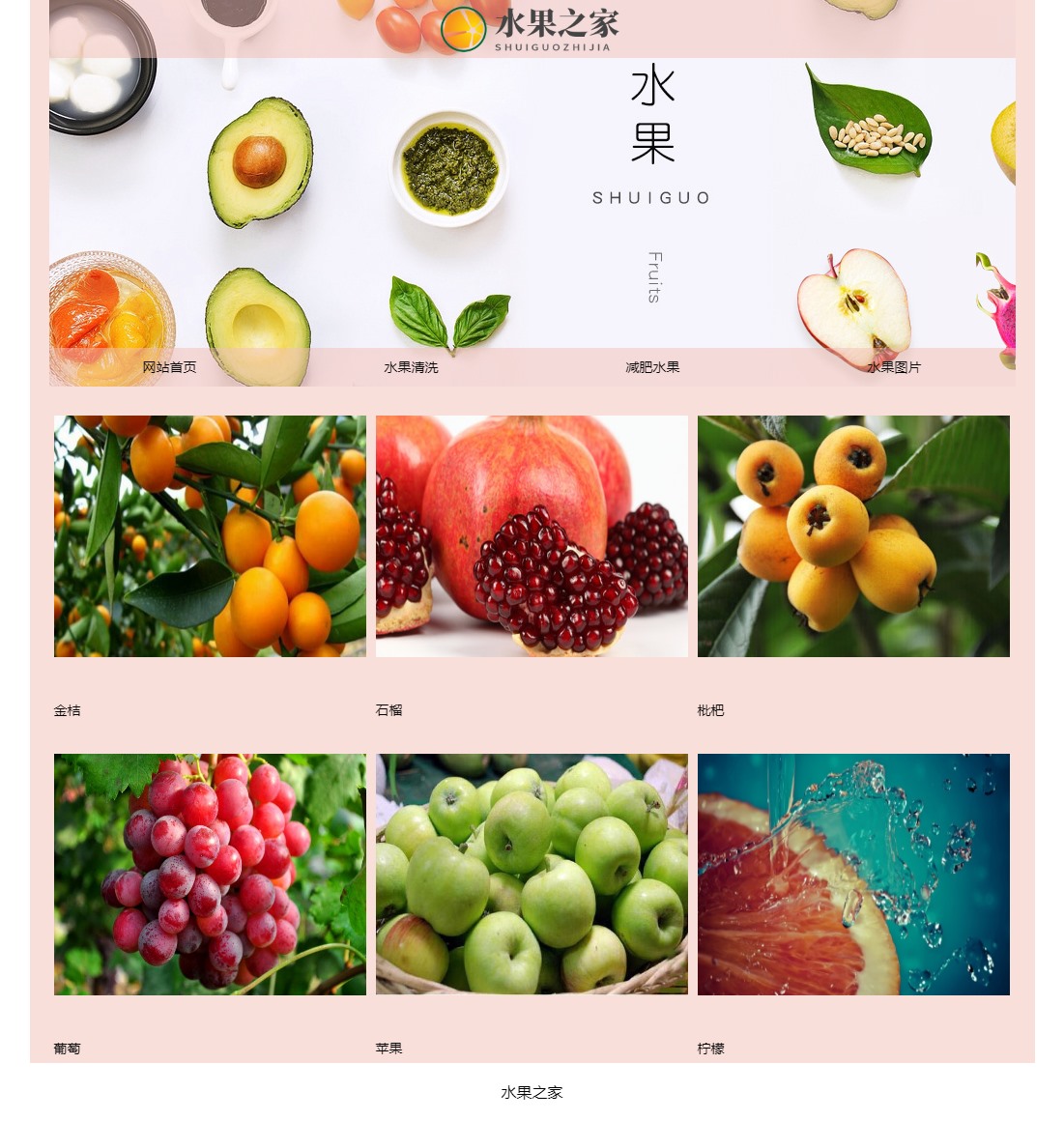
Task: Tap the 苹果 green apples tile
Action: point(532,875)
